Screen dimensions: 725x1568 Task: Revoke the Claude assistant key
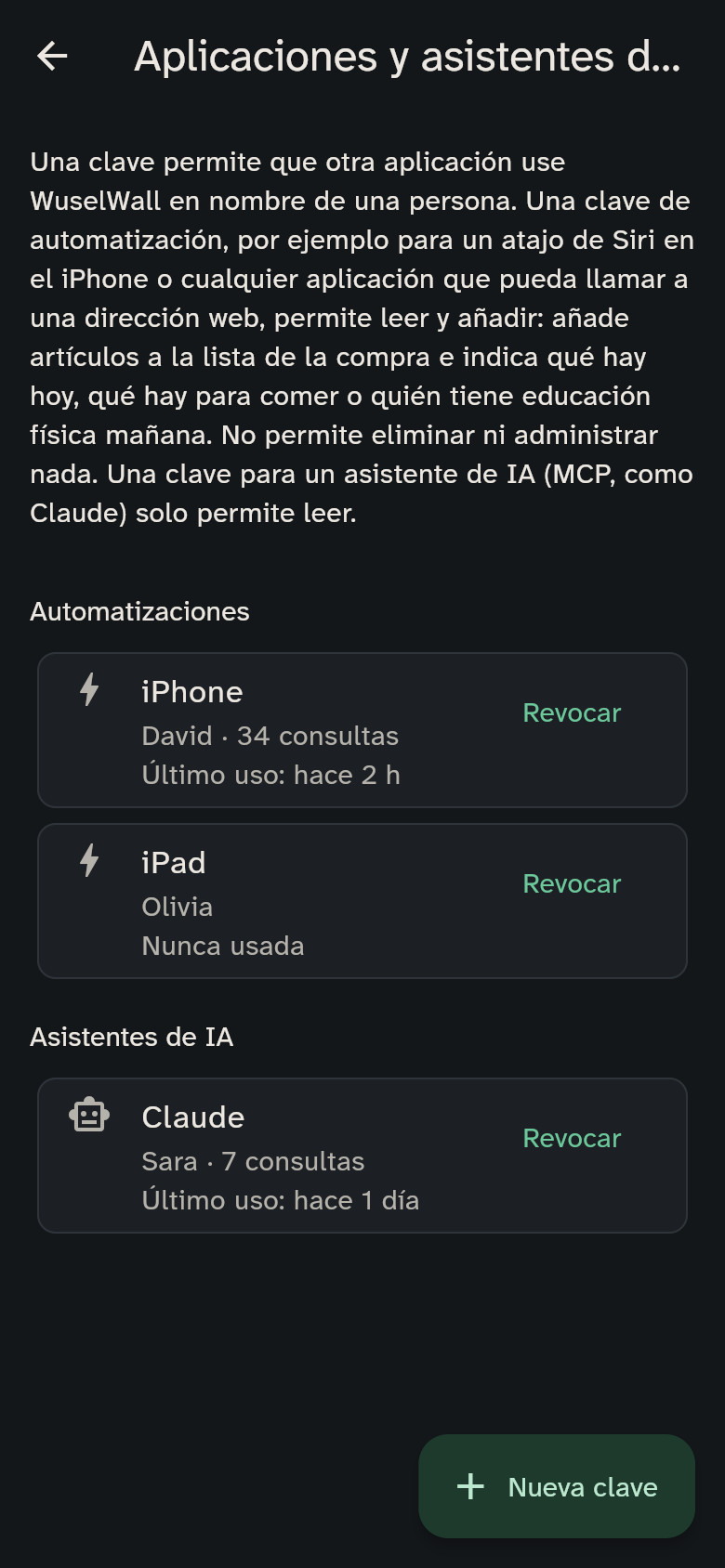(572, 1138)
